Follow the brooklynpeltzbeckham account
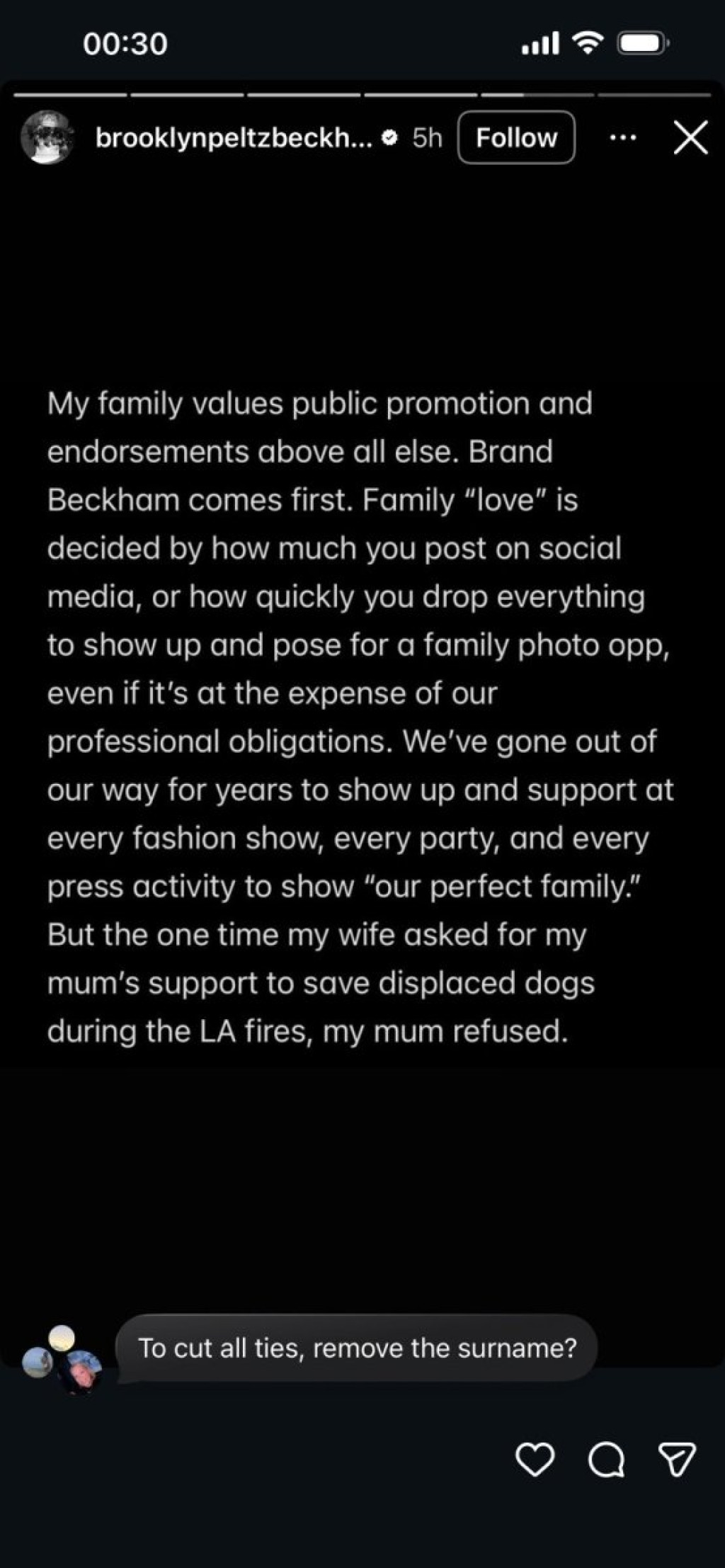The width and height of the screenshot is (725, 1568). (x=516, y=137)
